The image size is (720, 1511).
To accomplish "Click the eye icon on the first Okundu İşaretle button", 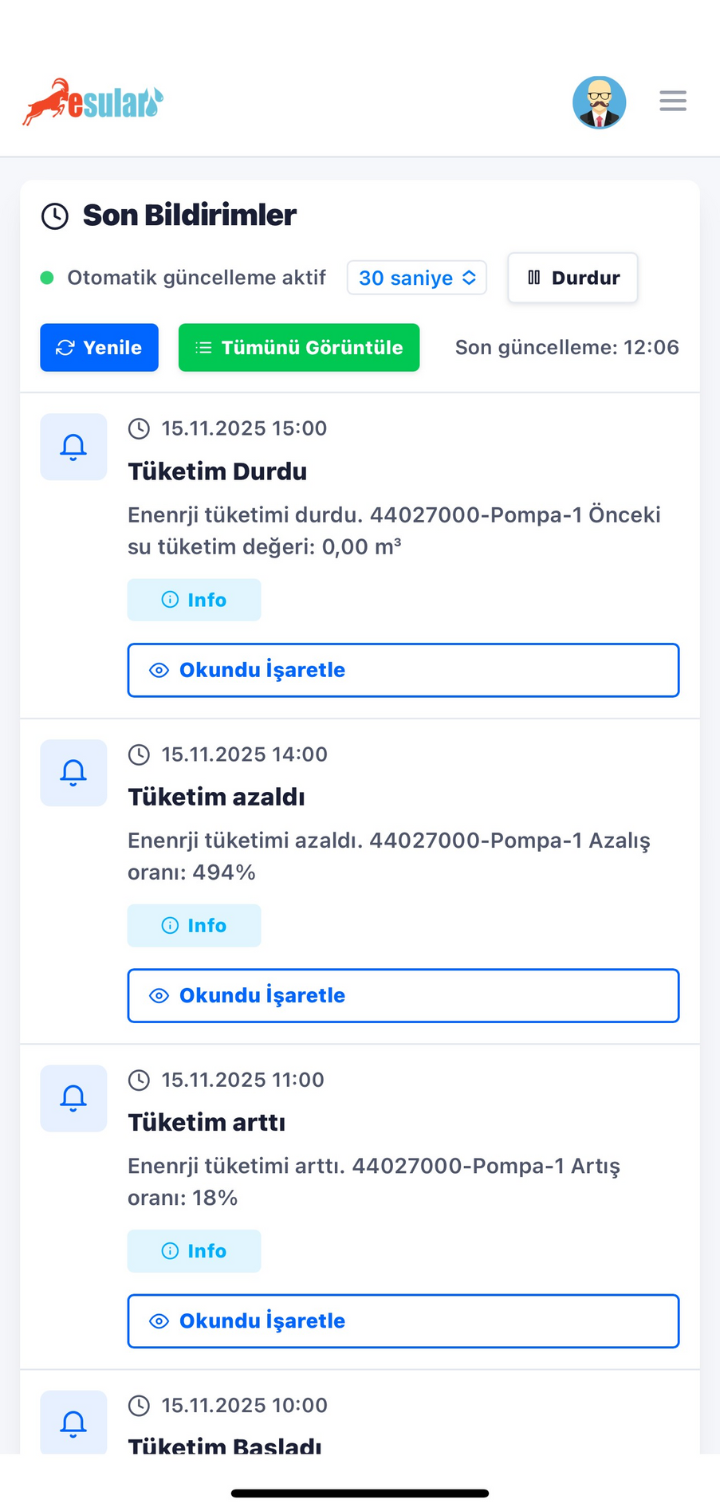I will 159,670.
